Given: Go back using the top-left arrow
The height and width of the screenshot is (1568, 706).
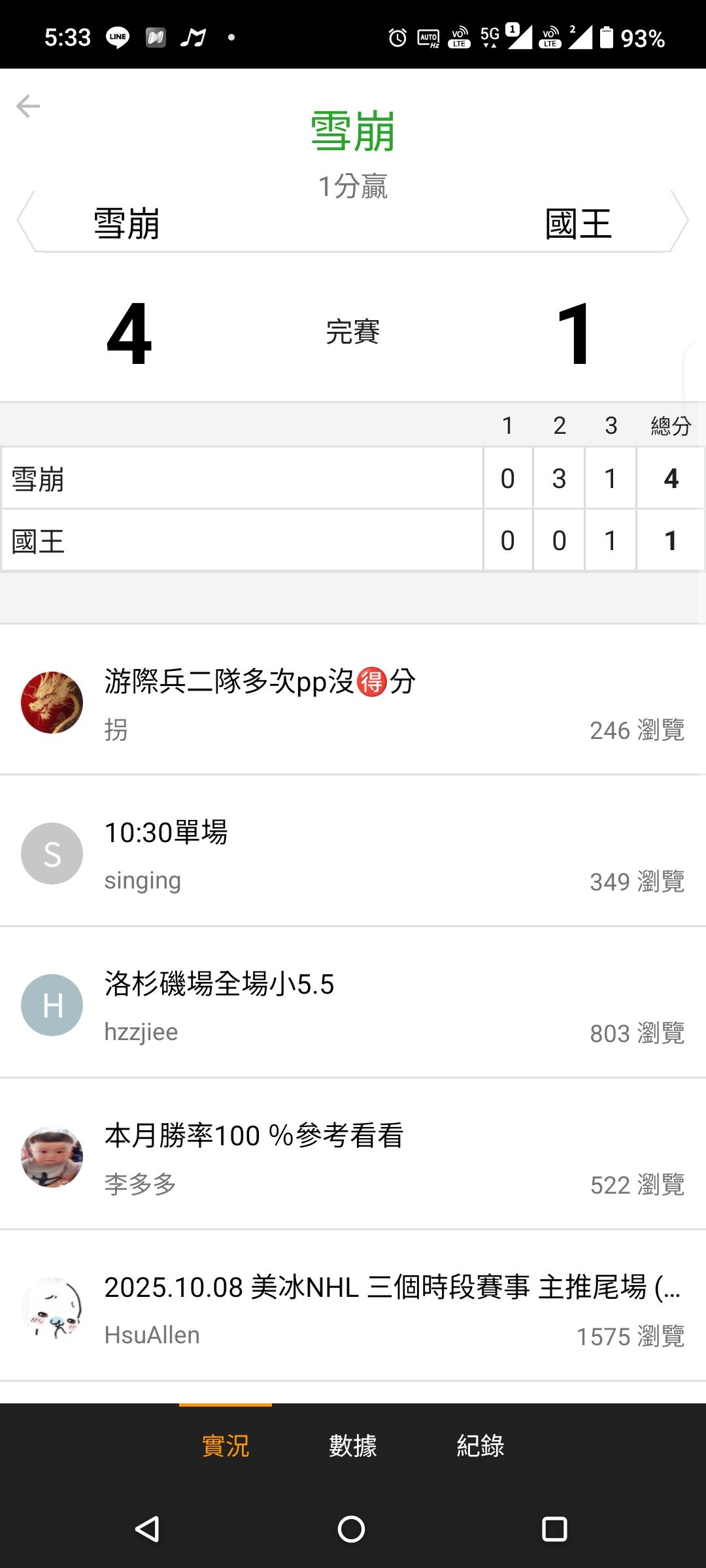Looking at the screenshot, I should pos(28,106).
